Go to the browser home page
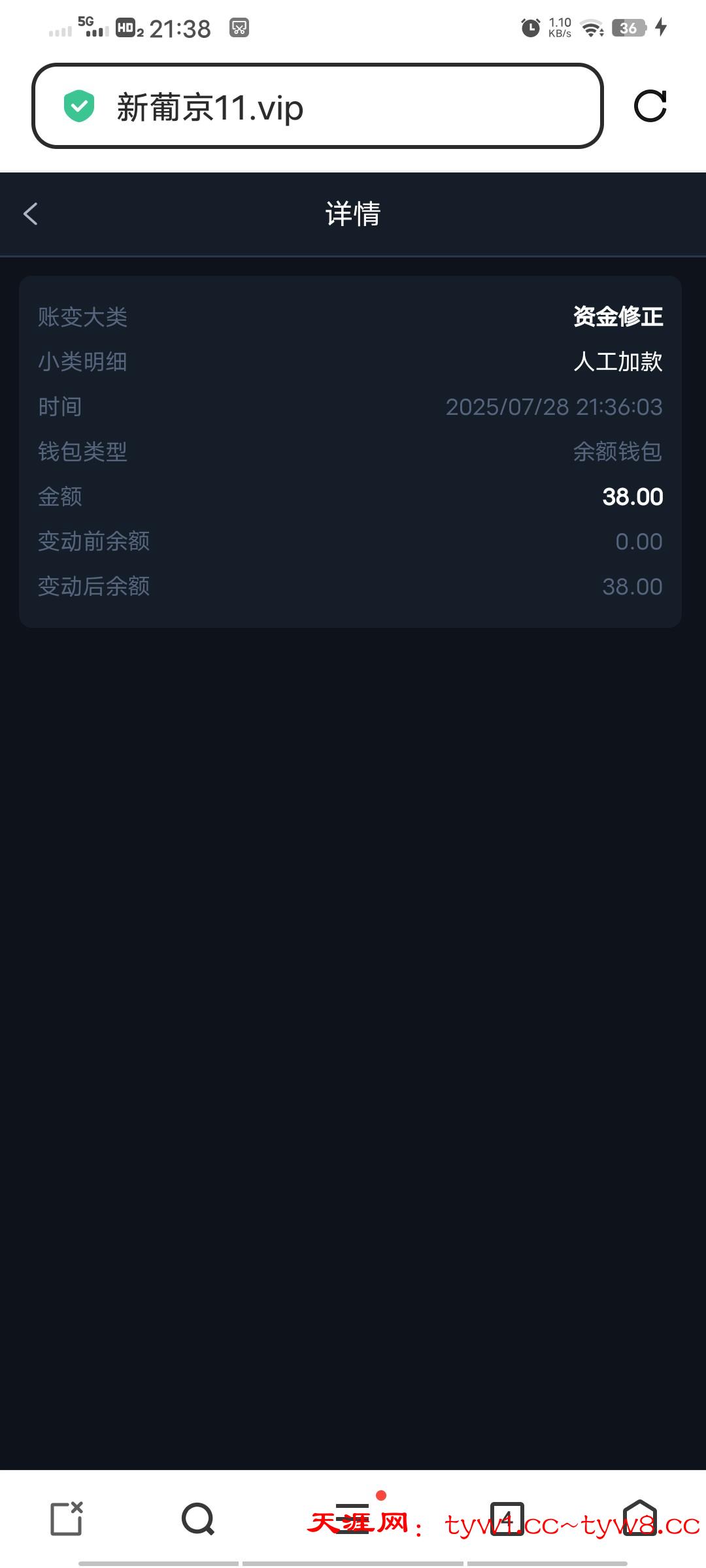The width and height of the screenshot is (706, 1568). 639,1518
